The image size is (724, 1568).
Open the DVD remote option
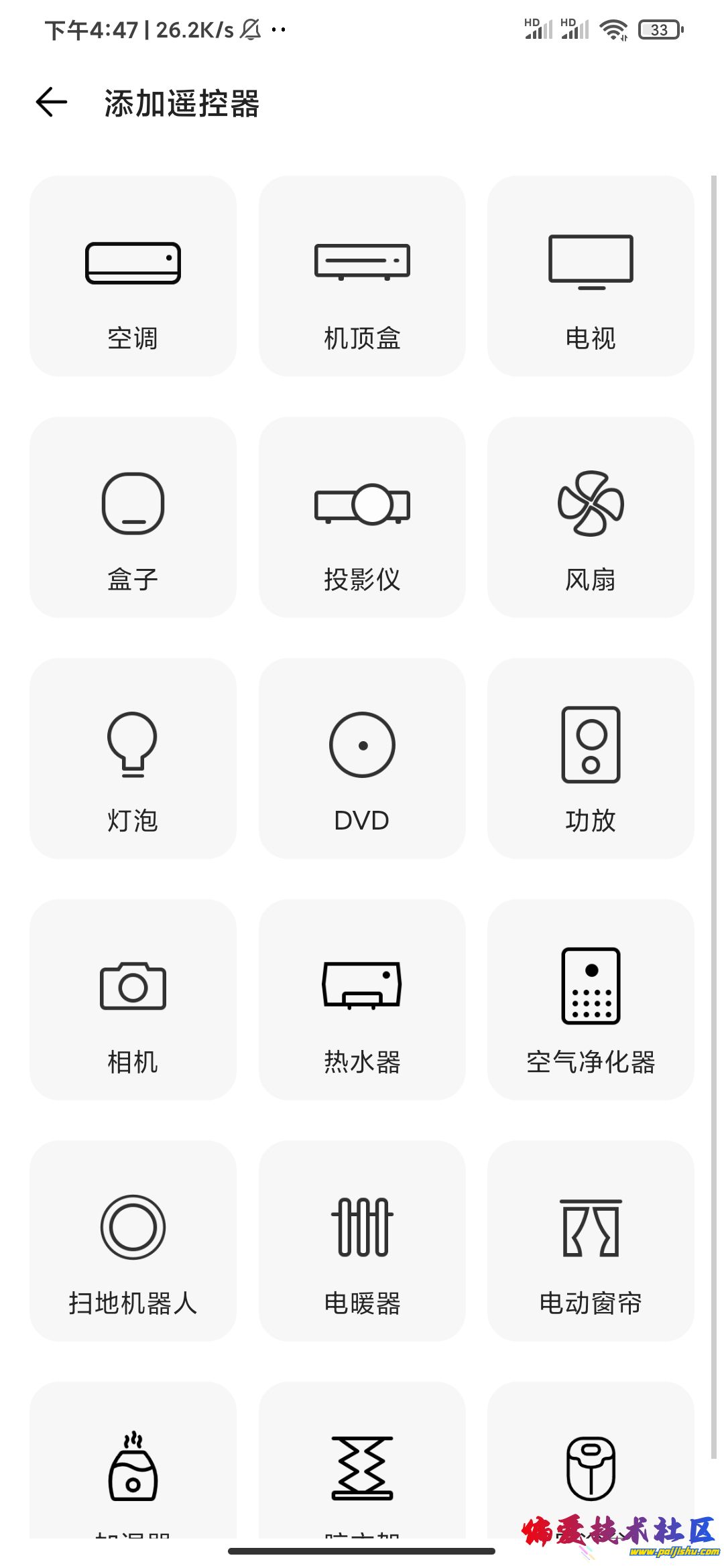tap(362, 759)
